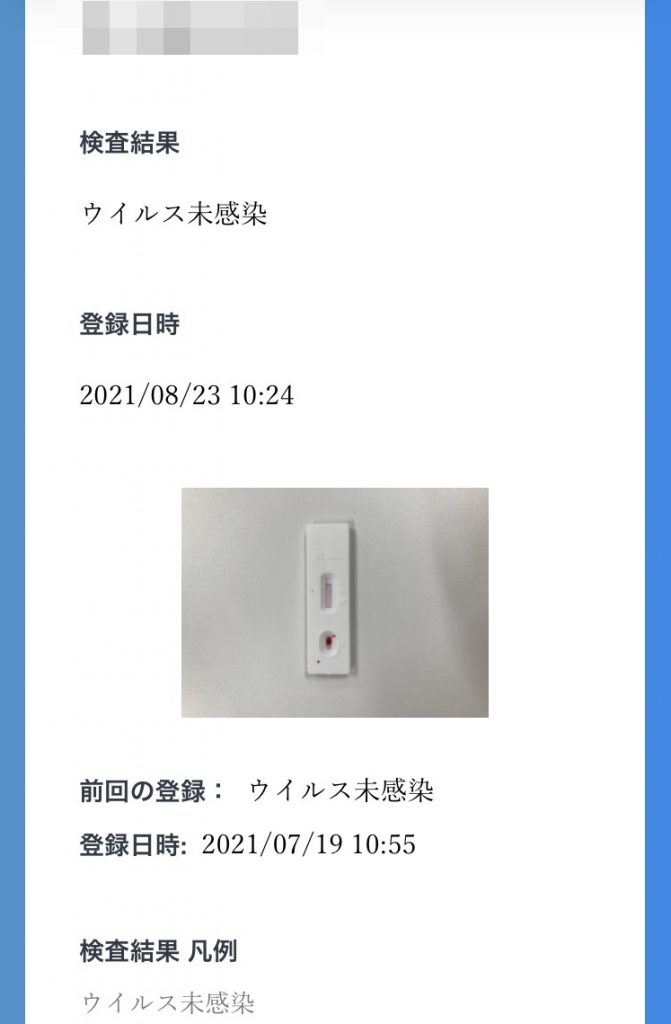The width and height of the screenshot is (671, 1024).
Task: Open the test kit result photo
Action: (334, 602)
